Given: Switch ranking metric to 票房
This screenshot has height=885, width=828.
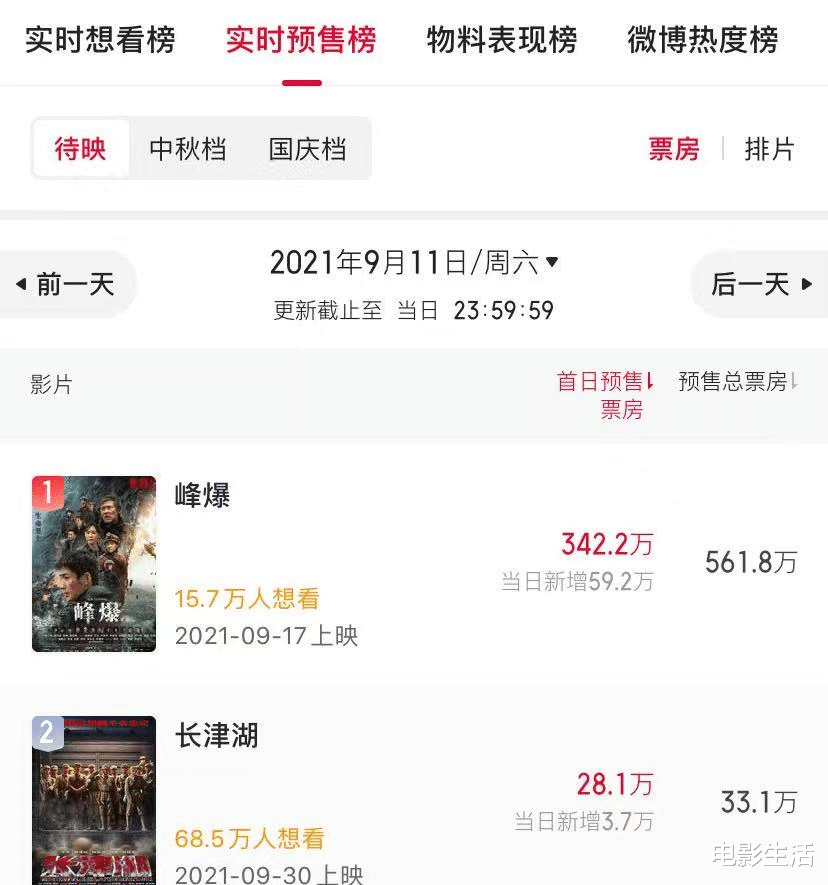Looking at the screenshot, I should coord(673,148).
